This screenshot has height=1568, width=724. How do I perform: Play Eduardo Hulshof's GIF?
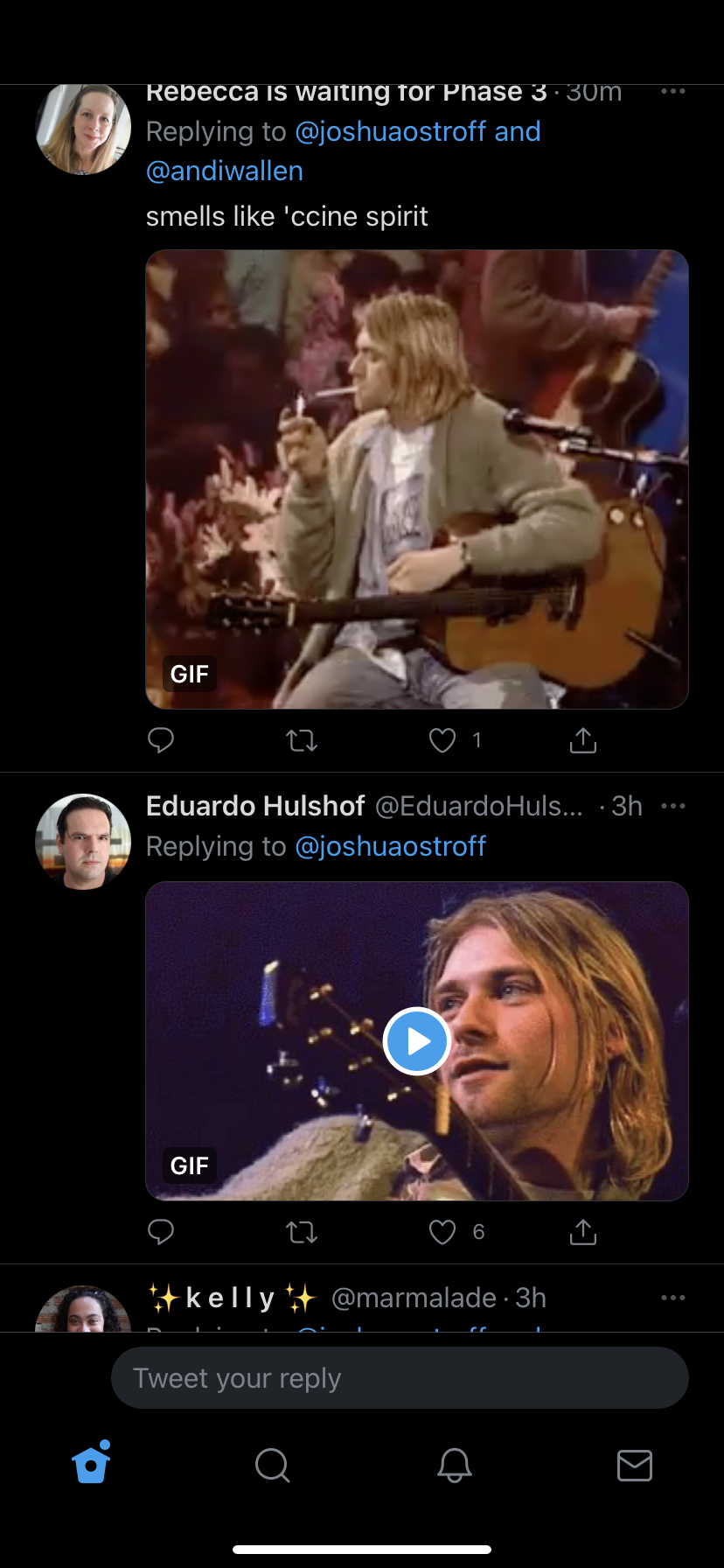416,1041
